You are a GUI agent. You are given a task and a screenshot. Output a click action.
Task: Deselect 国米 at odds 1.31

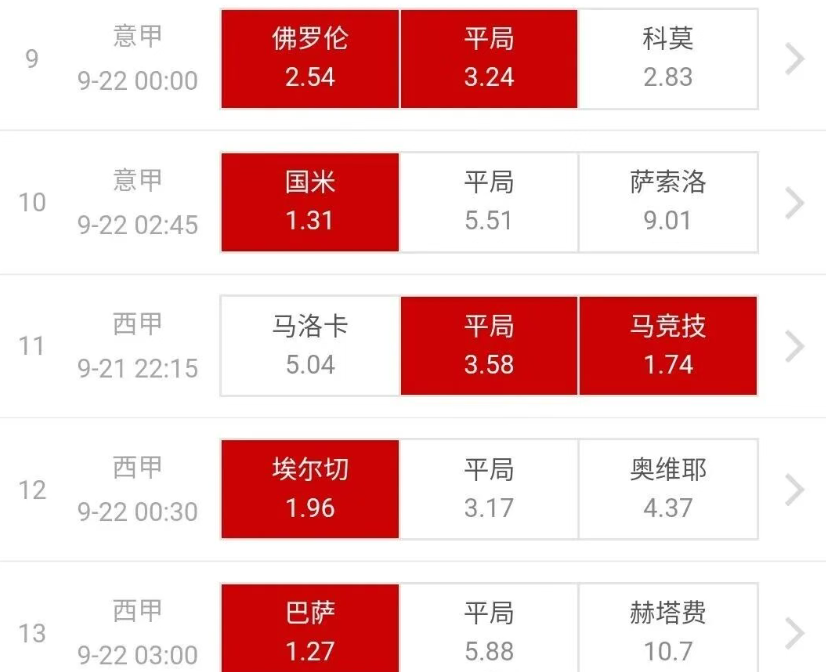pyautogui.click(x=310, y=202)
